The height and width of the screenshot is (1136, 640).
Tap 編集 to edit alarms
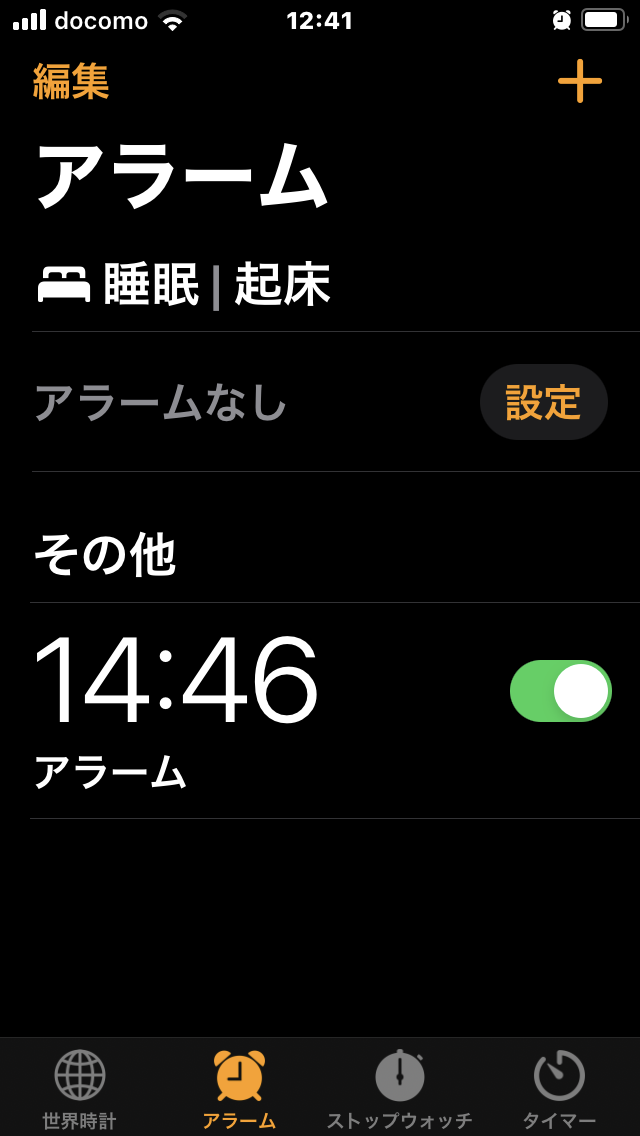point(71,81)
